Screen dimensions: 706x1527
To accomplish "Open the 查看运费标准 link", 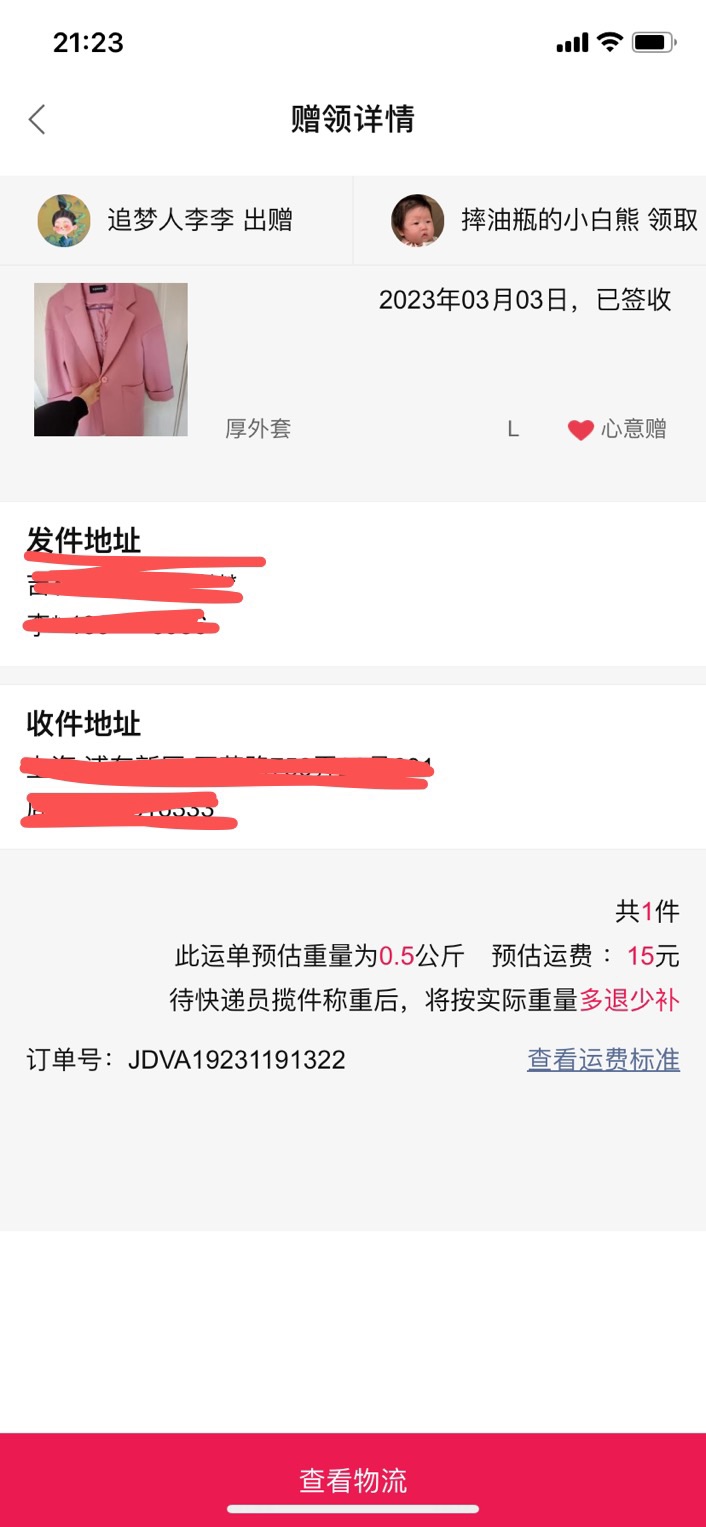I will point(603,1060).
